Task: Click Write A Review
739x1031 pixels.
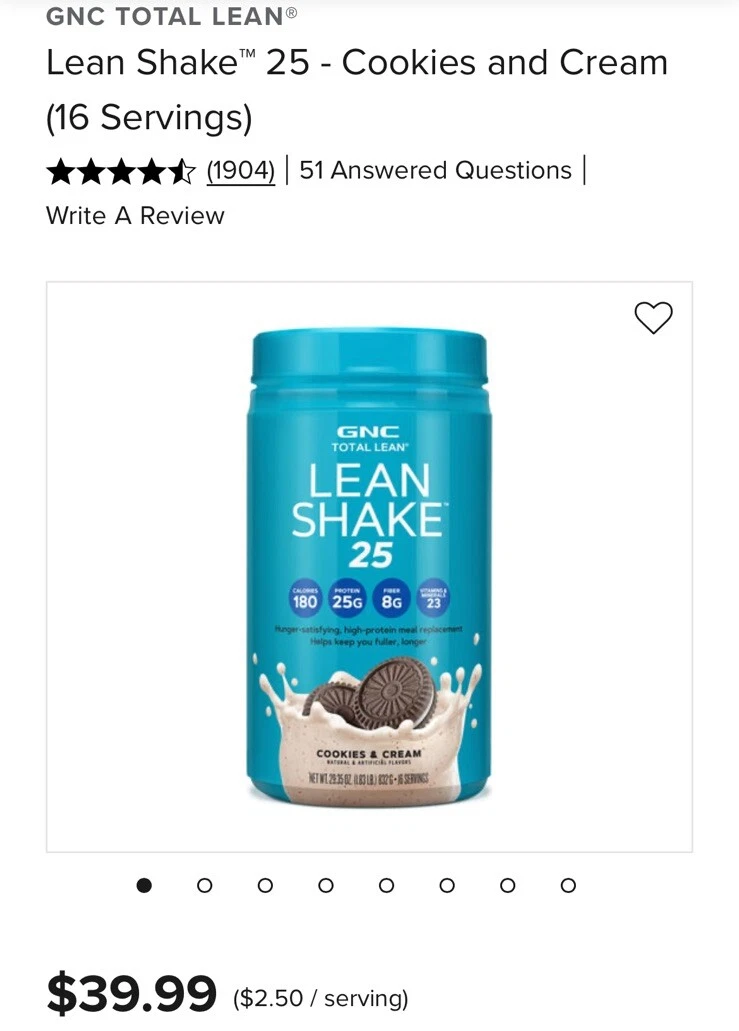Action: click(x=134, y=215)
